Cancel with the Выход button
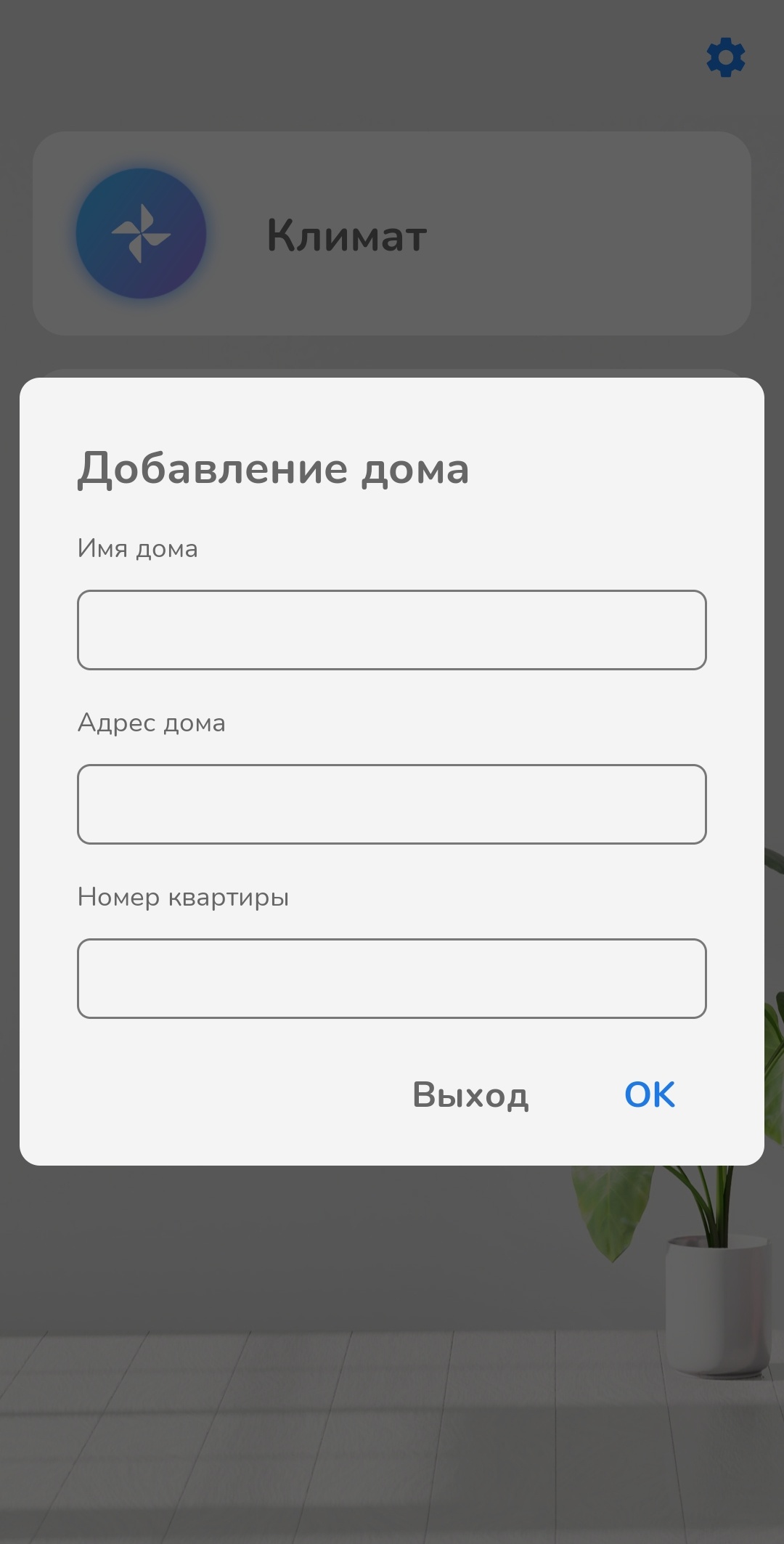This screenshot has height=1544, width=784. (470, 1094)
